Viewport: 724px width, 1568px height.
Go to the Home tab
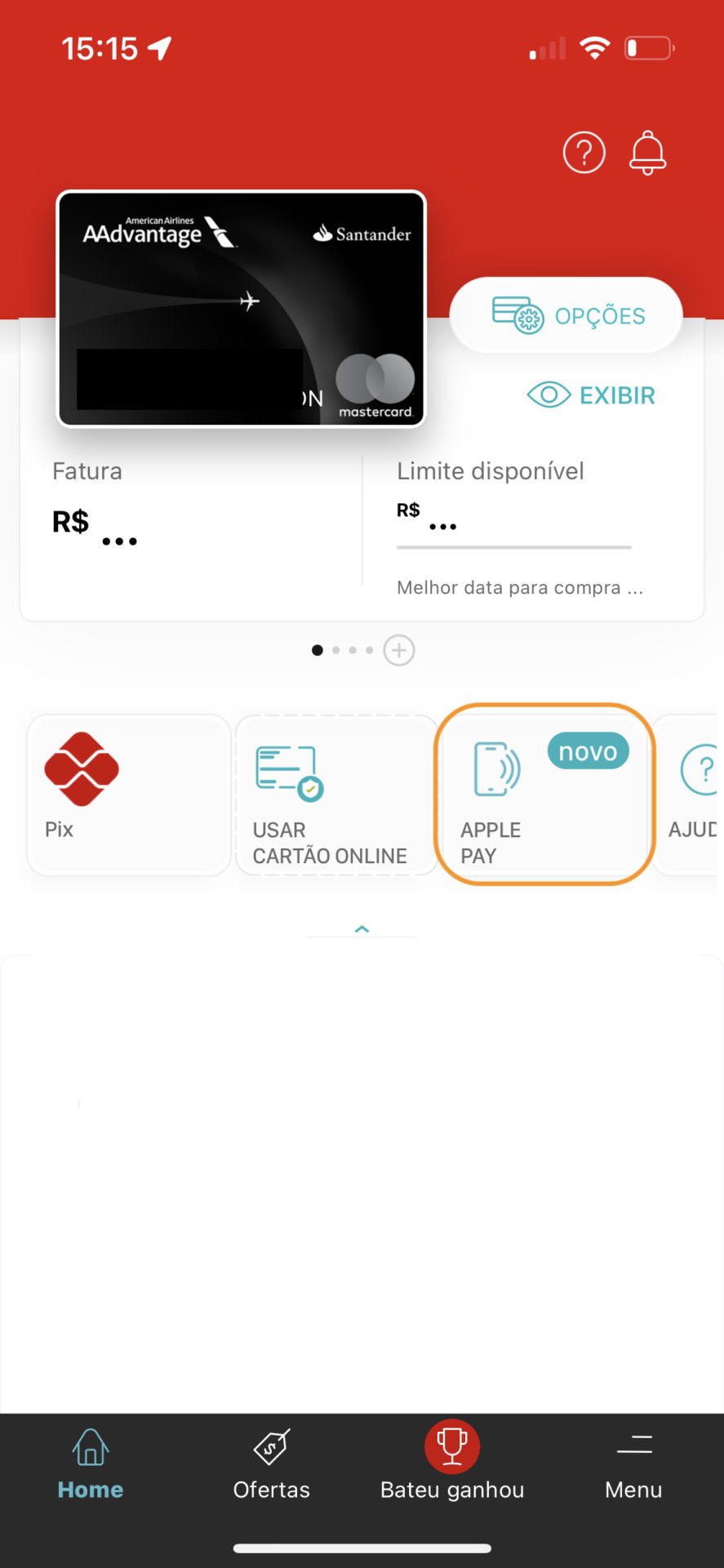point(91,1465)
